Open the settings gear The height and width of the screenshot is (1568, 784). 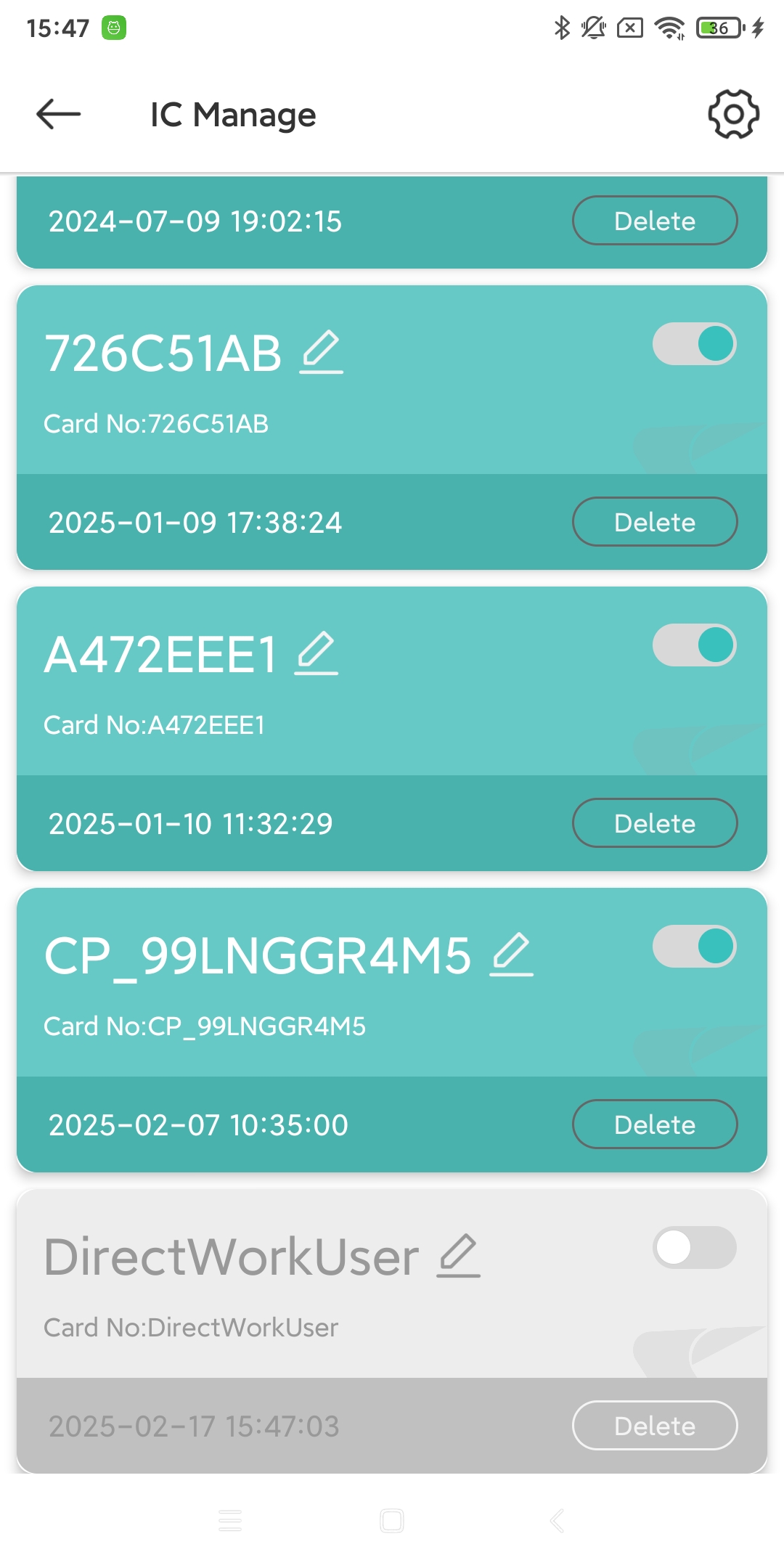[x=733, y=114]
